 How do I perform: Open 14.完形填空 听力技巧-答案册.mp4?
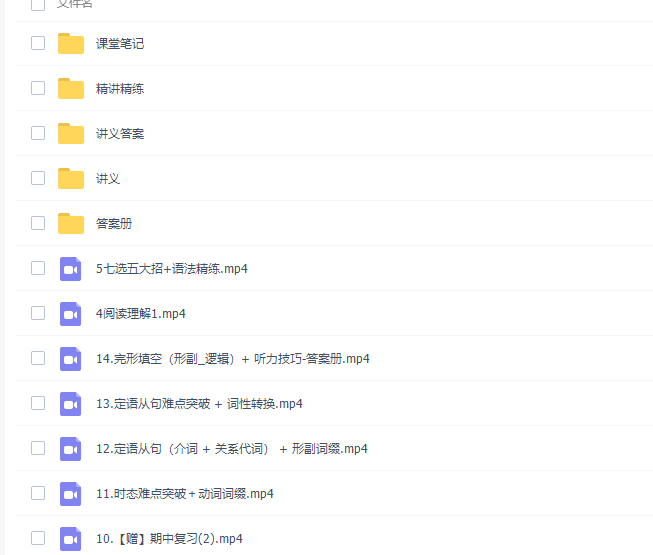point(233,358)
